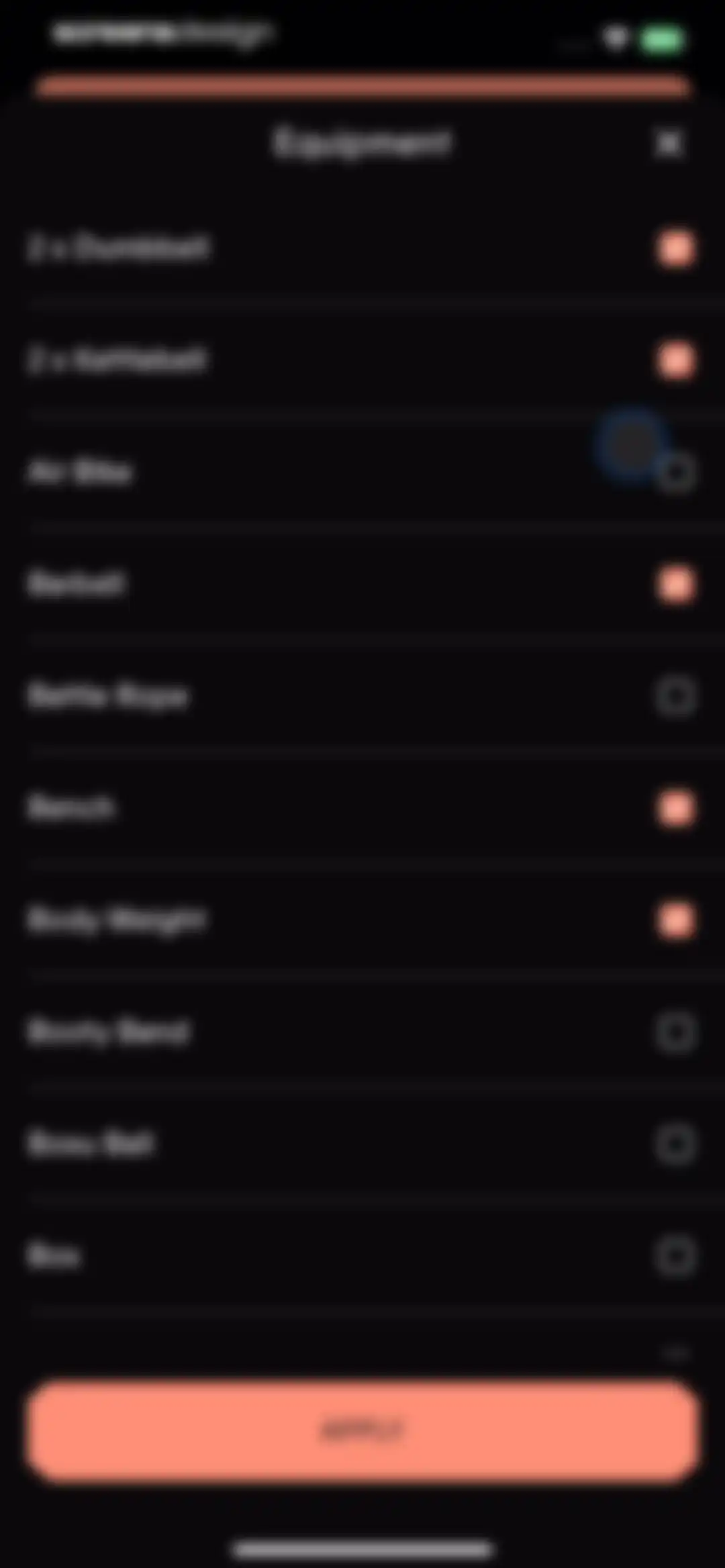Untick the Bench checkbox
The image size is (725, 1568).
[675, 808]
